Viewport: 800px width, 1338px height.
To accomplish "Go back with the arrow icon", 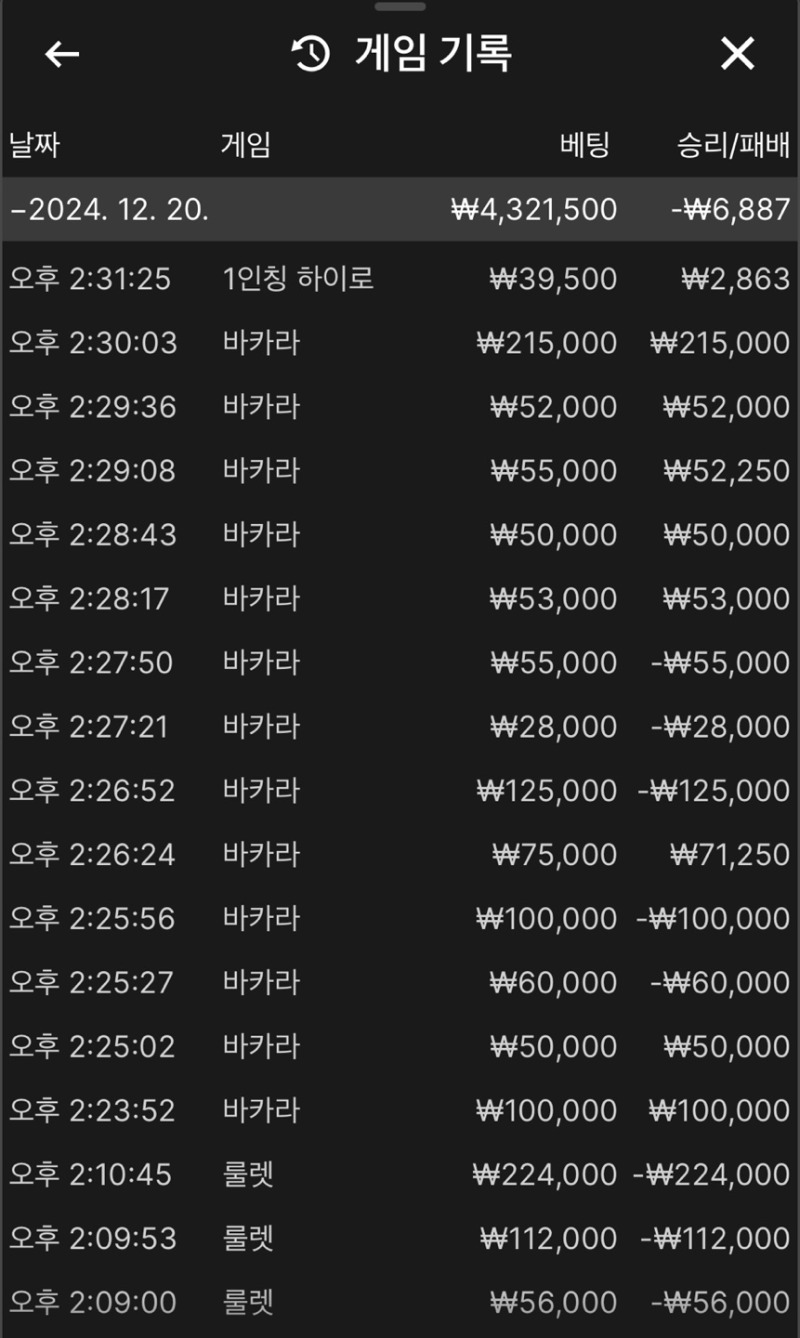I will pos(62,54).
